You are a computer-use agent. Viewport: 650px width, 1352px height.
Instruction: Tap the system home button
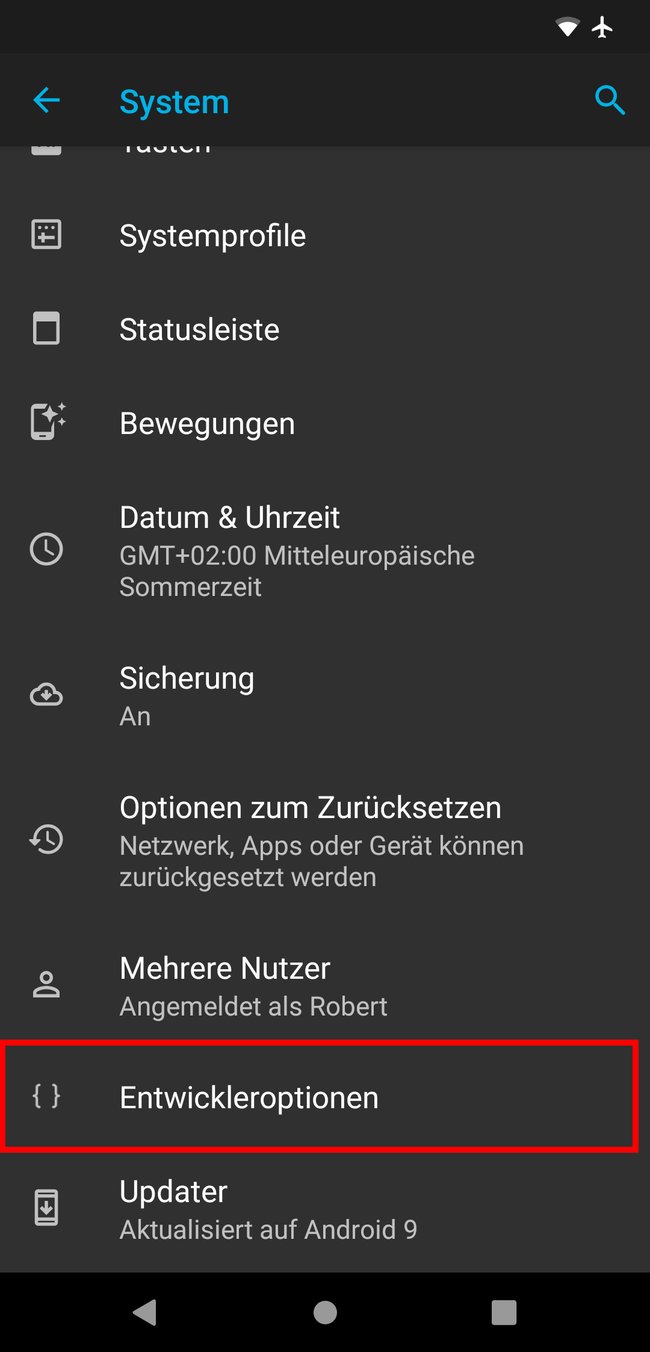[x=325, y=1312]
